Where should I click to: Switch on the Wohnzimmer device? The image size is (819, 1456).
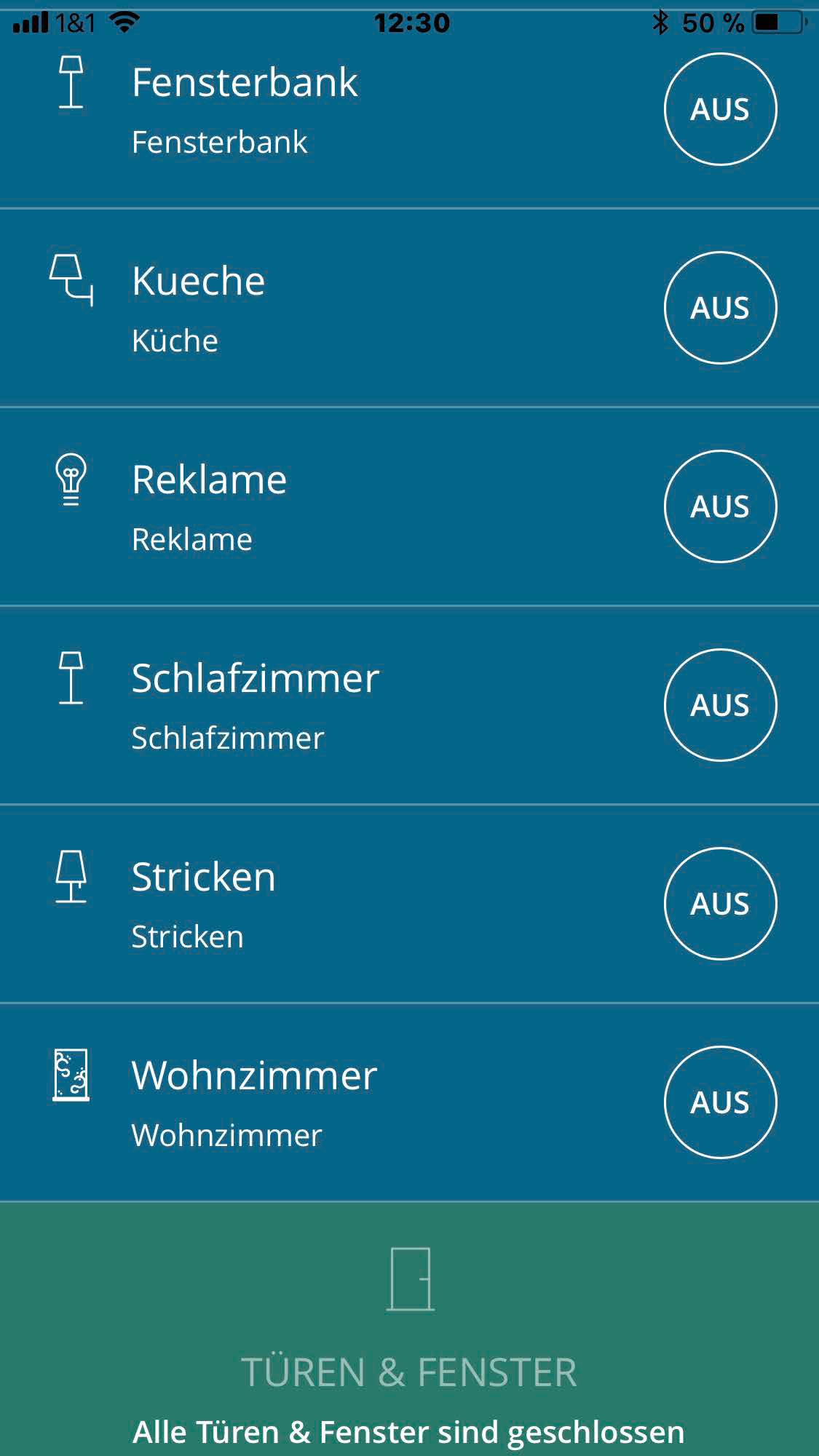pyautogui.click(x=720, y=1102)
